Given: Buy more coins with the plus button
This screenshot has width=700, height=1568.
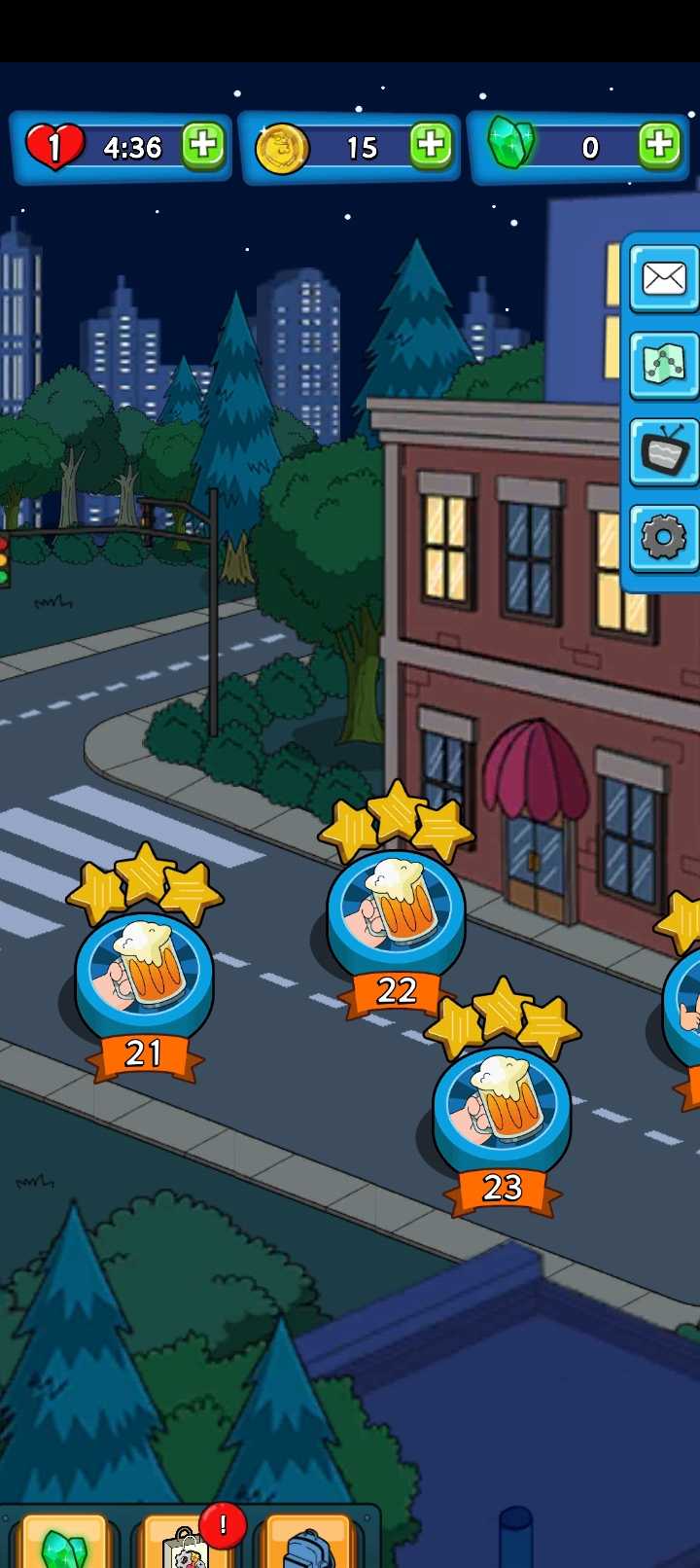Looking at the screenshot, I should 431,146.
